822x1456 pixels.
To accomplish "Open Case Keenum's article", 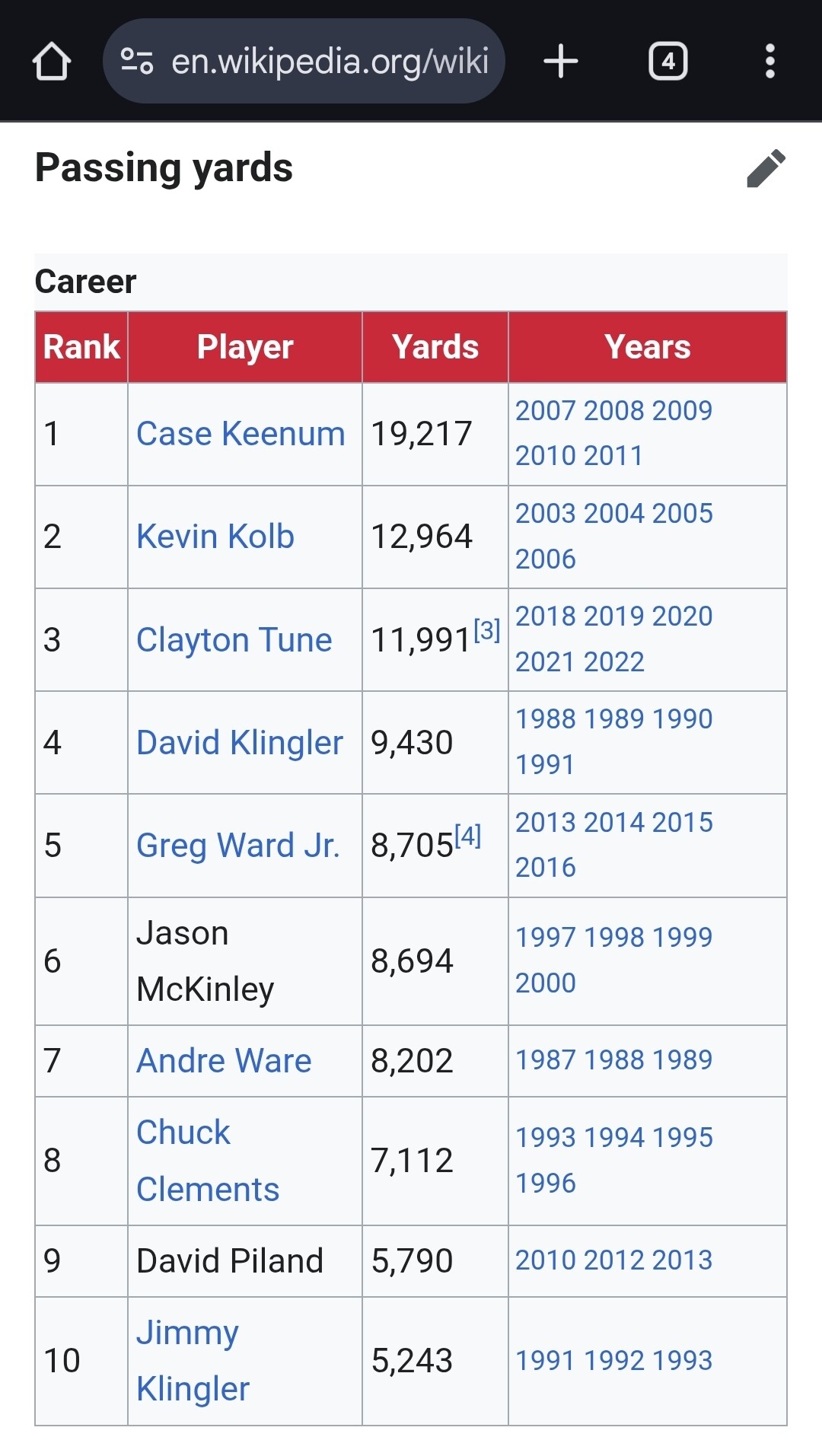I will pos(241,434).
